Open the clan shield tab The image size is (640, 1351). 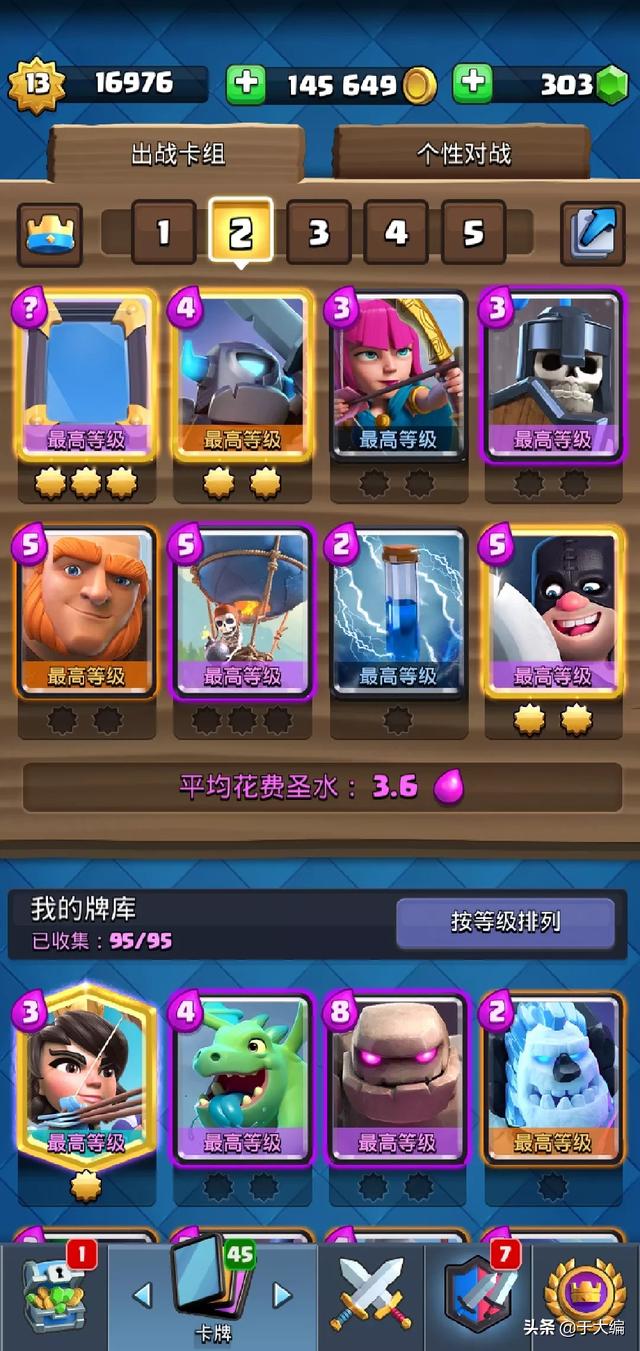pyautogui.click(x=480, y=1295)
